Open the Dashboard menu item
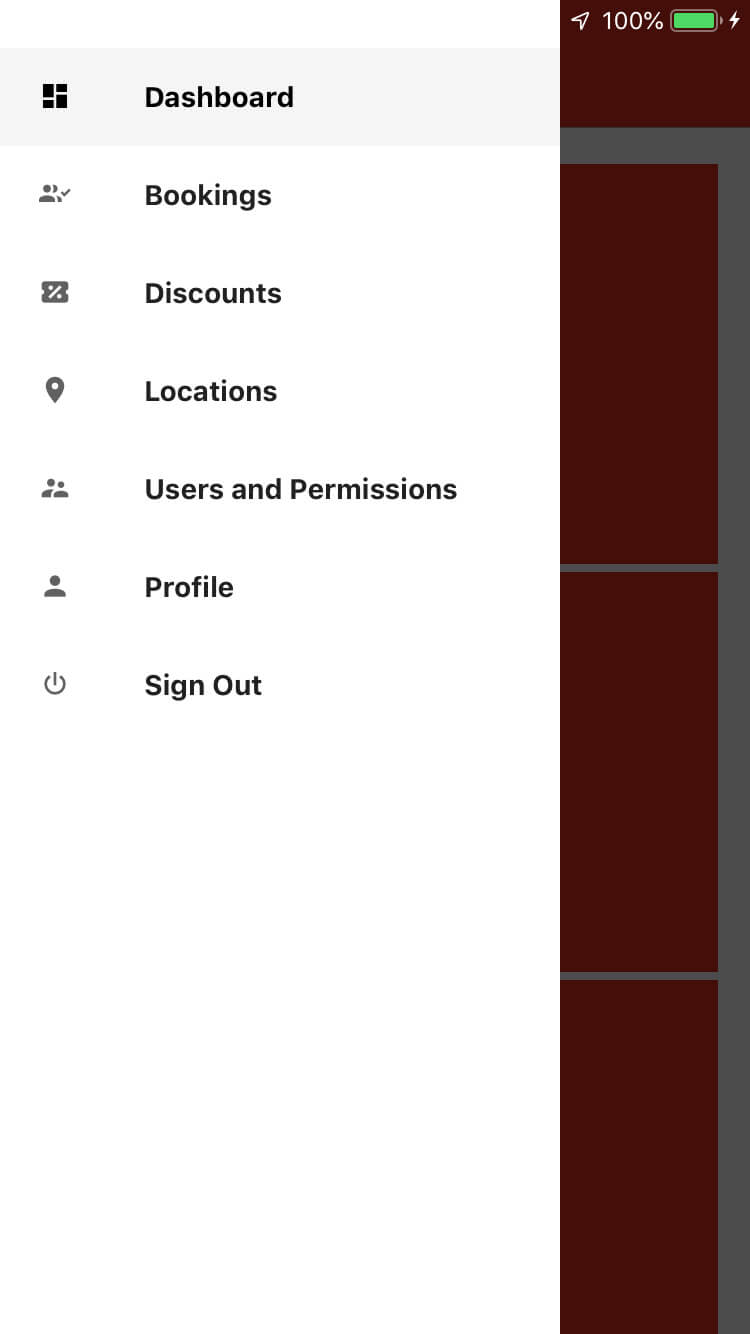750x1334 pixels. tap(280, 97)
